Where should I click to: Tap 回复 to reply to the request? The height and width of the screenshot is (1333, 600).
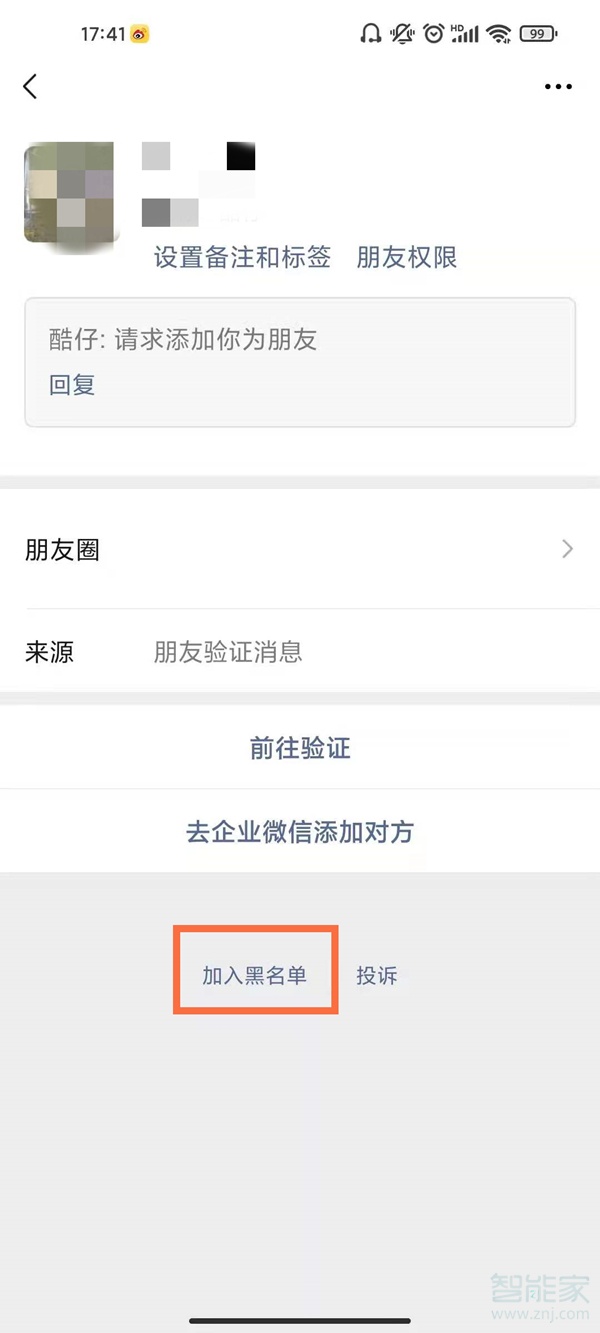pyautogui.click(x=72, y=385)
